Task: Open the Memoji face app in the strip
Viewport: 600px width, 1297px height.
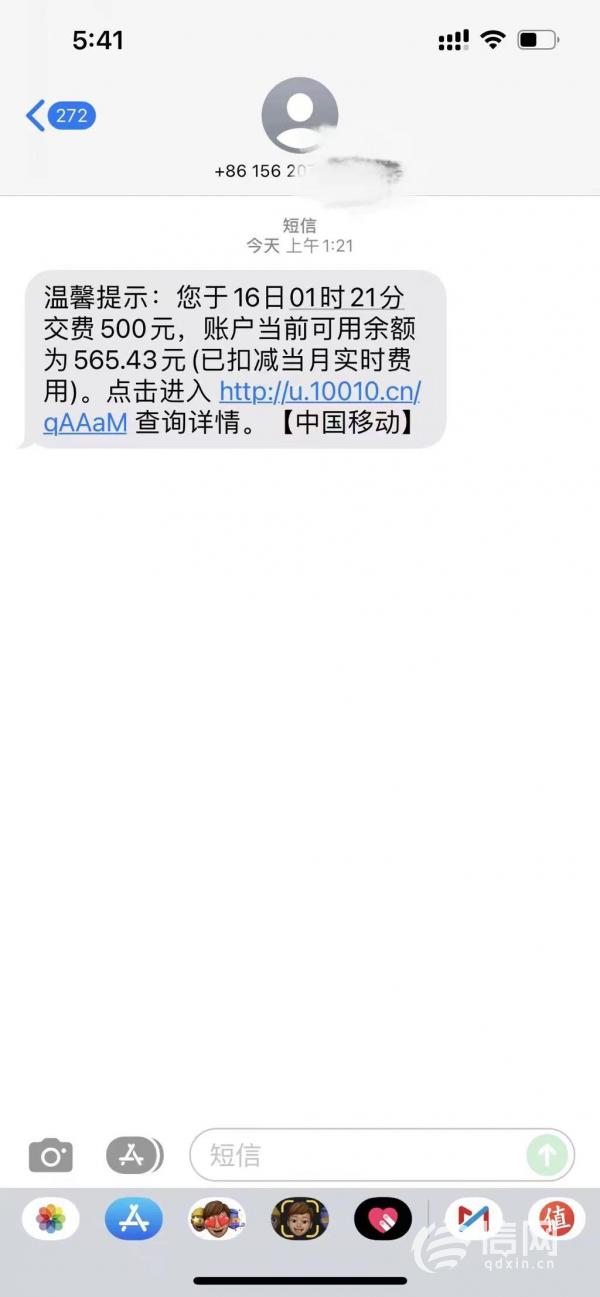Action: (x=300, y=1219)
